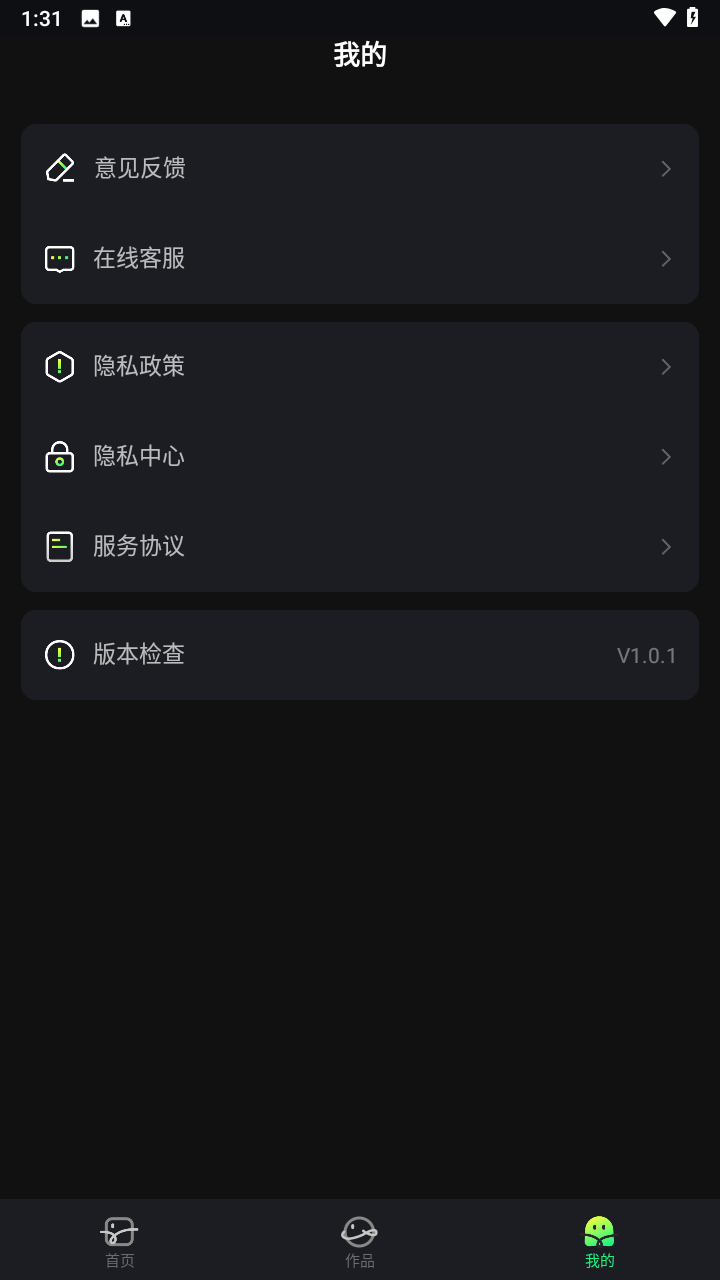The width and height of the screenshot is (720, 1280).
Task: Click the document icon beside 服务协议
Action: coord(60,546)
